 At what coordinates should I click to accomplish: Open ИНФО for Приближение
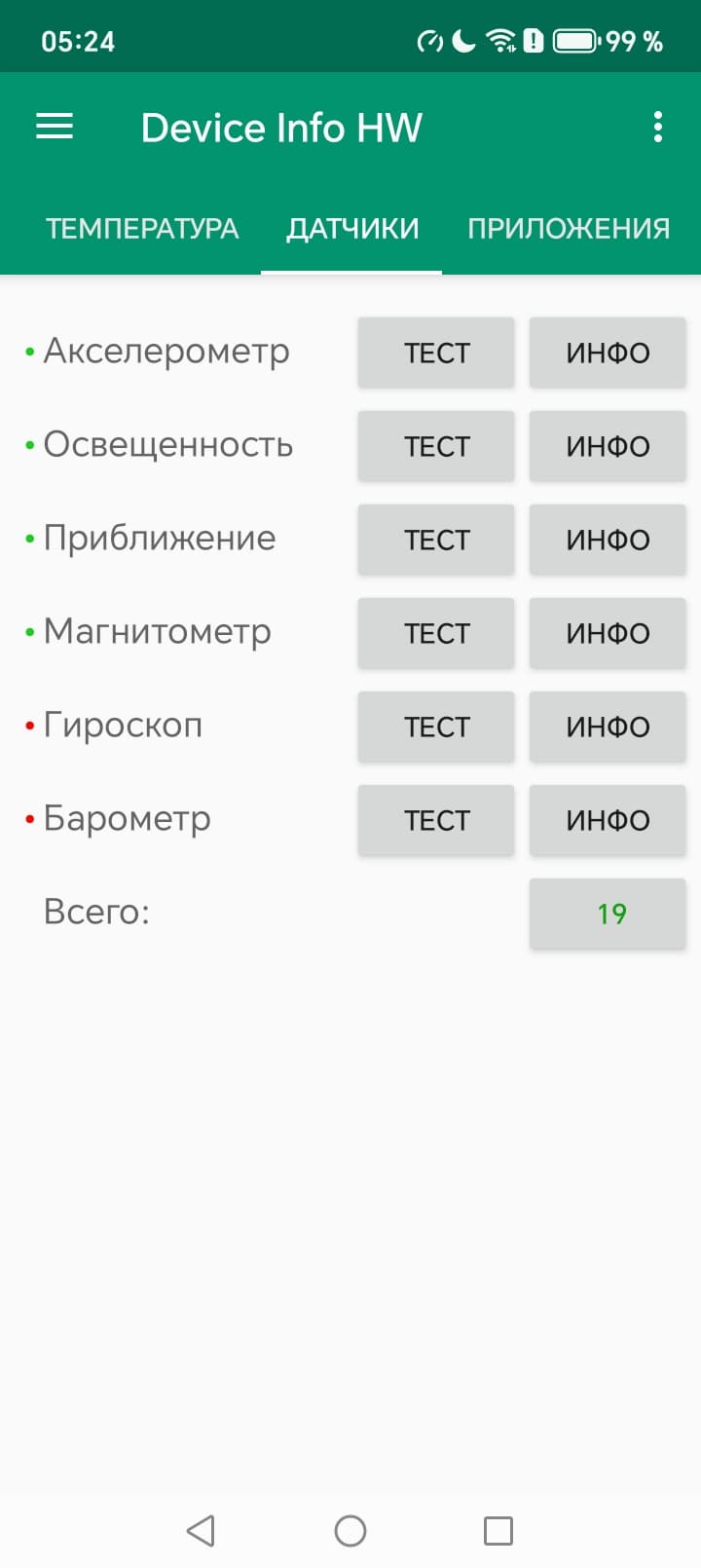(x=608, y=540)
